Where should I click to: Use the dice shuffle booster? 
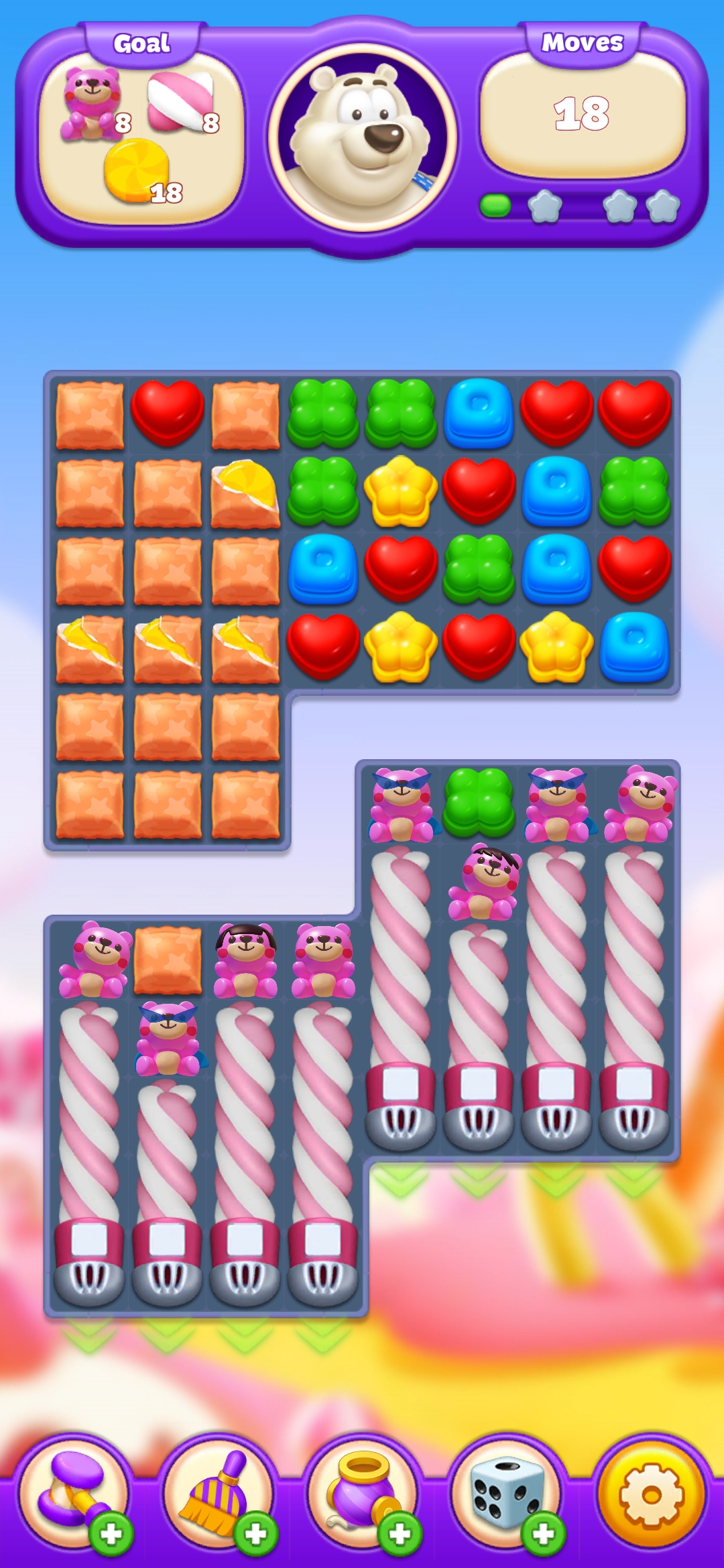tap(507, 1492)
